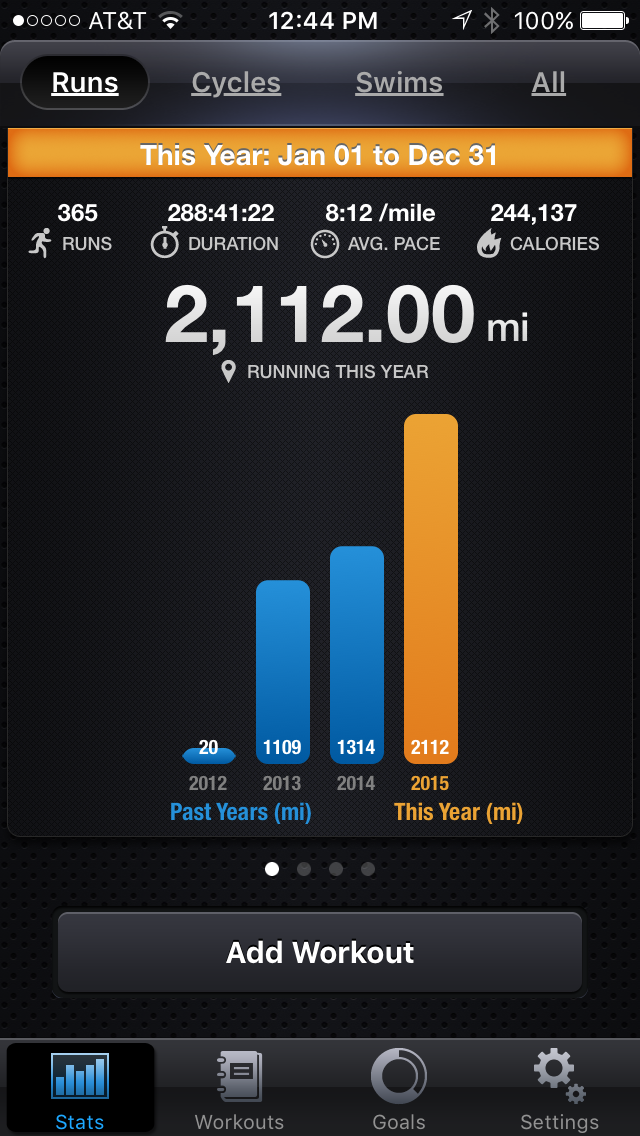Switch to the Cycles tab
The image size is (640, 1136).
(236, 83)
